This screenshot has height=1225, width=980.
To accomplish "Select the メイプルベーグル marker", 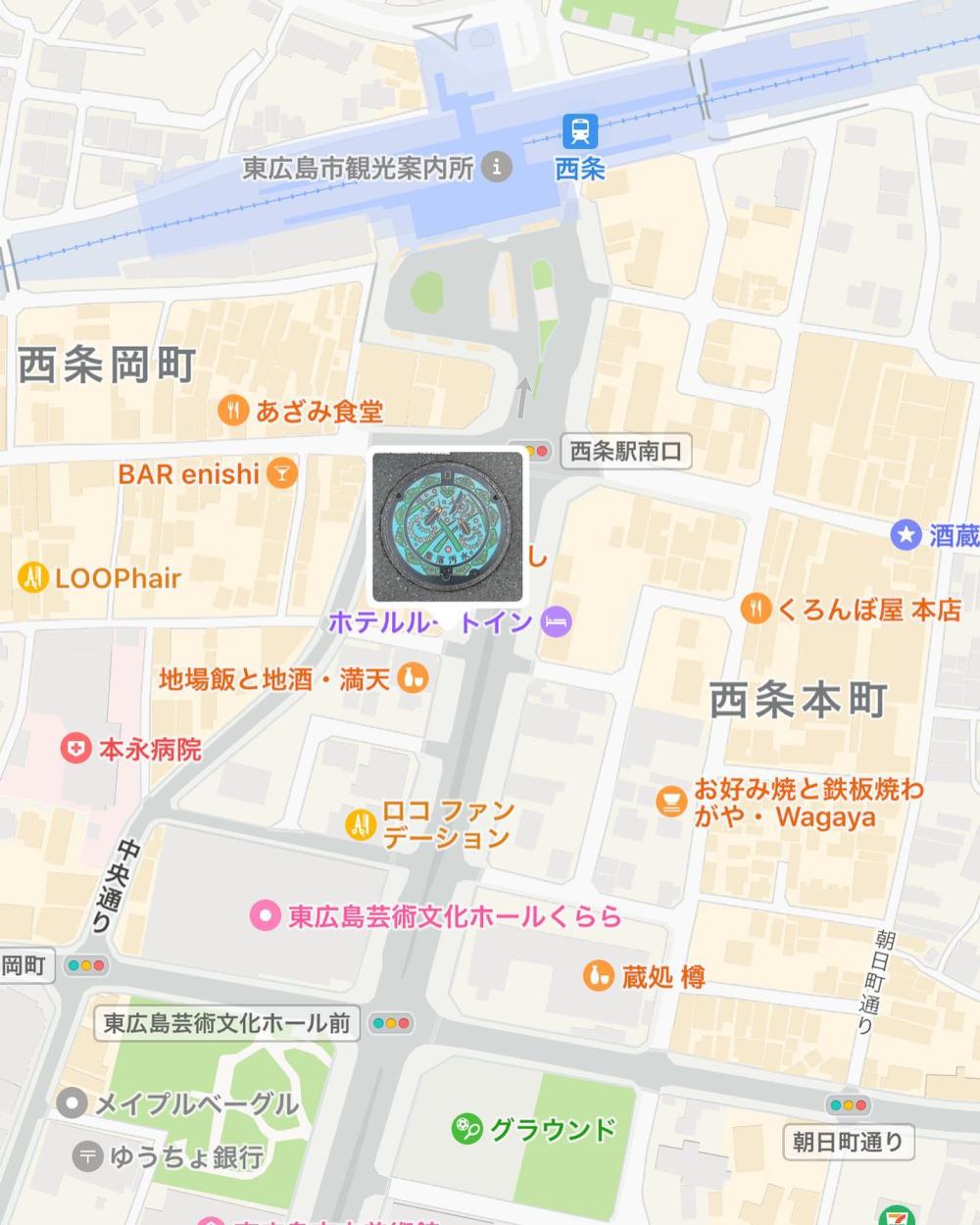I will [72, 1104].
